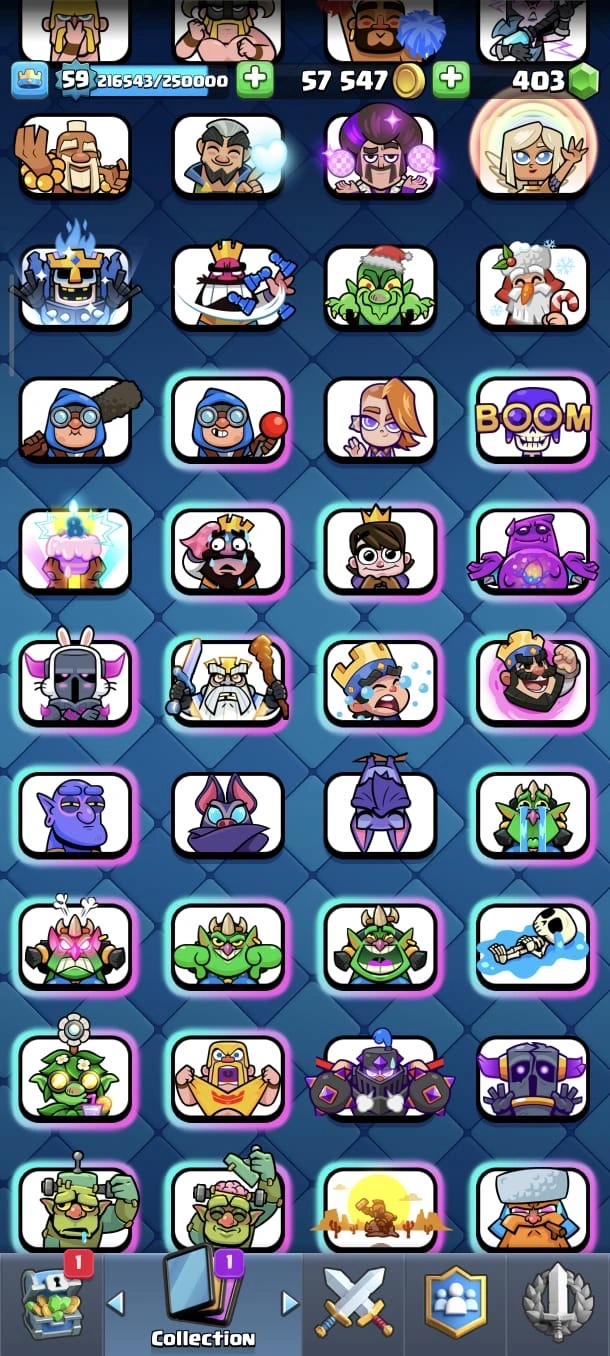
Task: Tap the arrow left of Collection
Action: coord(116,1302)
